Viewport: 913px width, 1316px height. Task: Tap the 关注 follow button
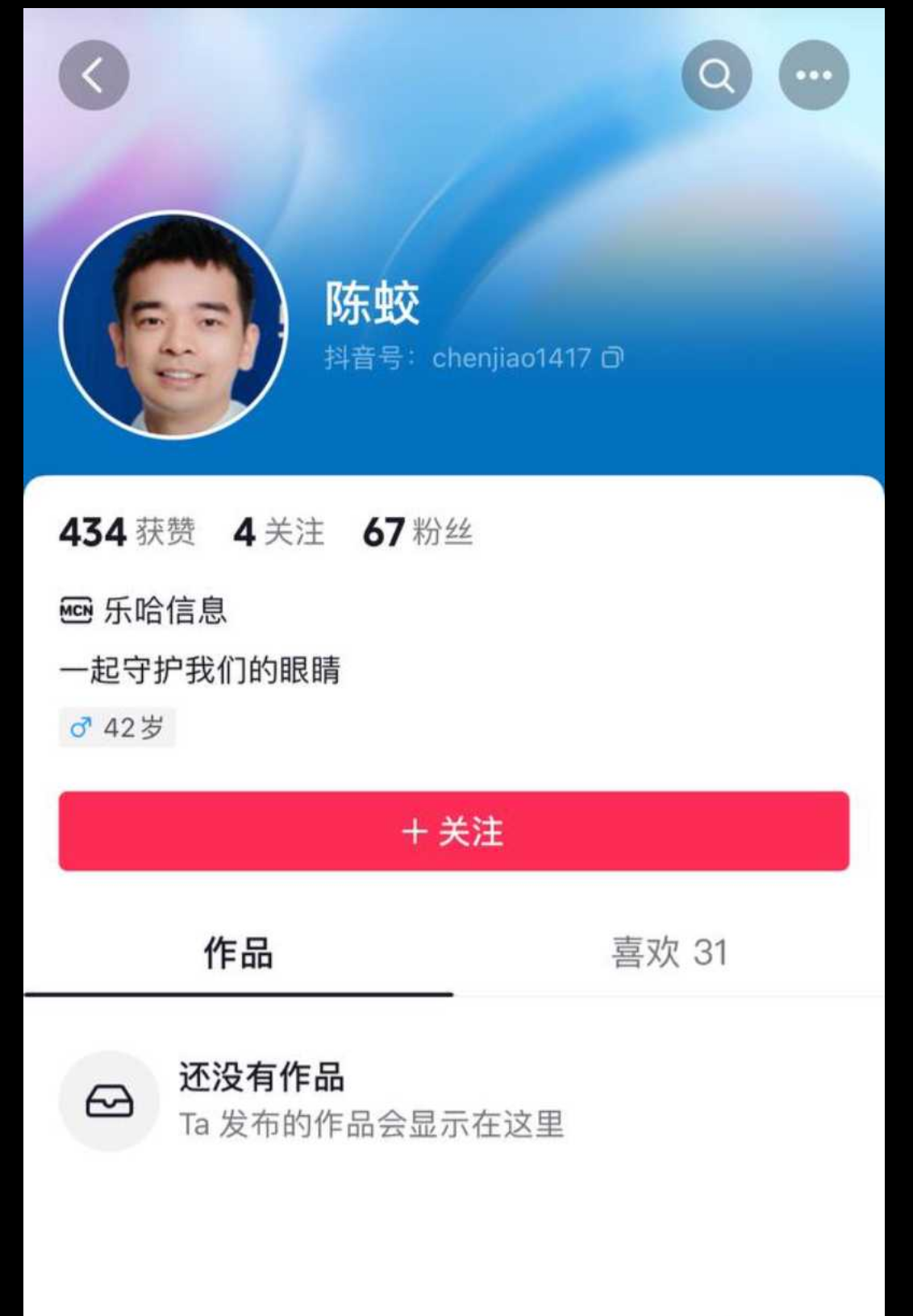pos(456,834)
